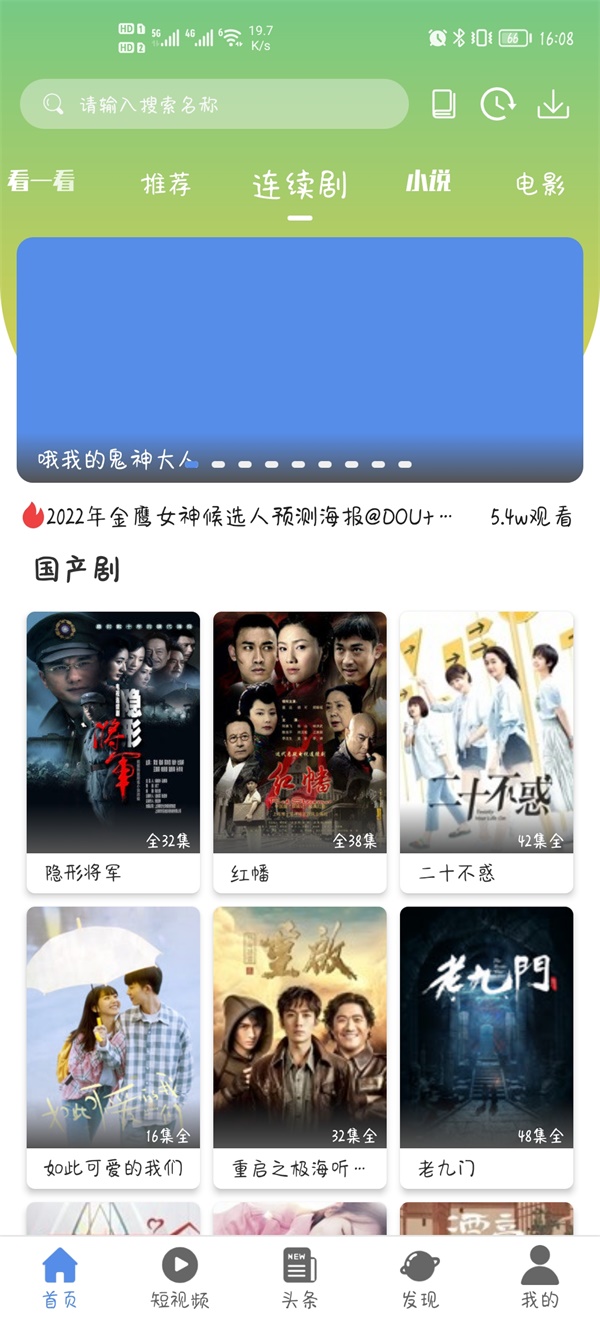Switch to the 电影 tab
This screenshot has height=1320, width=600.
pos(540,184)
